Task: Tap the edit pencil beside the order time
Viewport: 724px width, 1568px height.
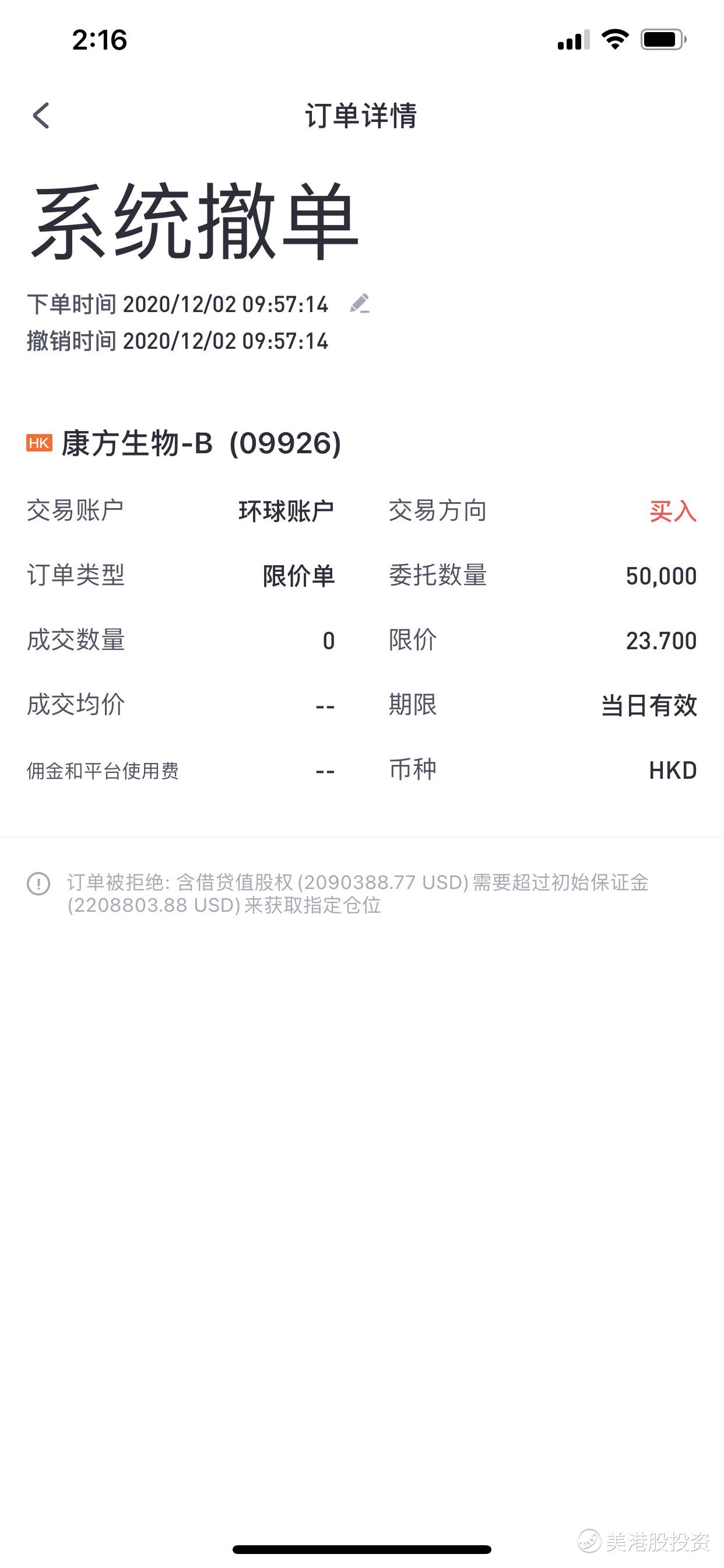Action: (x=360, y=303)
